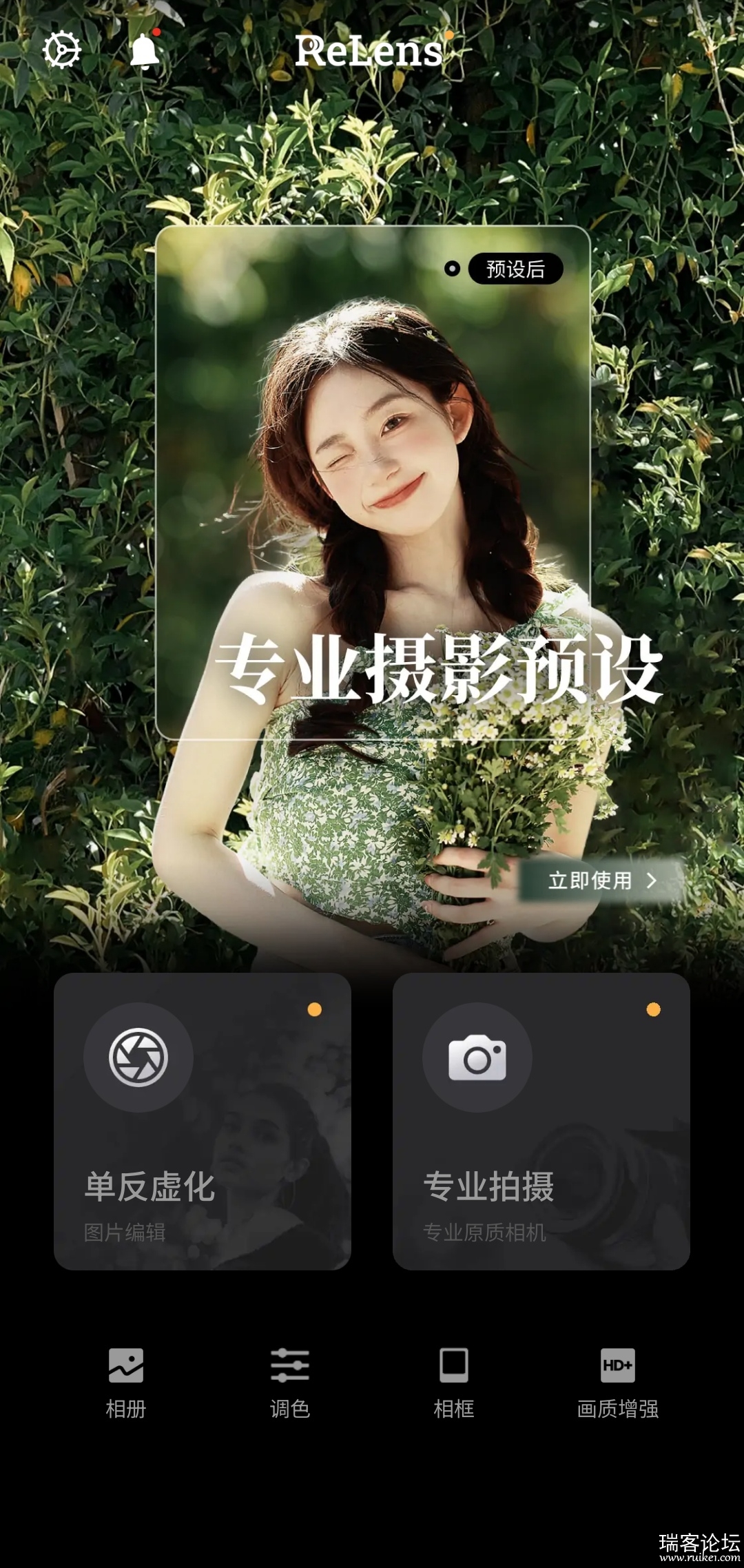Tap the 立即使用 button
Screen dimensions: 744x1568
click(x=601, y=880)
